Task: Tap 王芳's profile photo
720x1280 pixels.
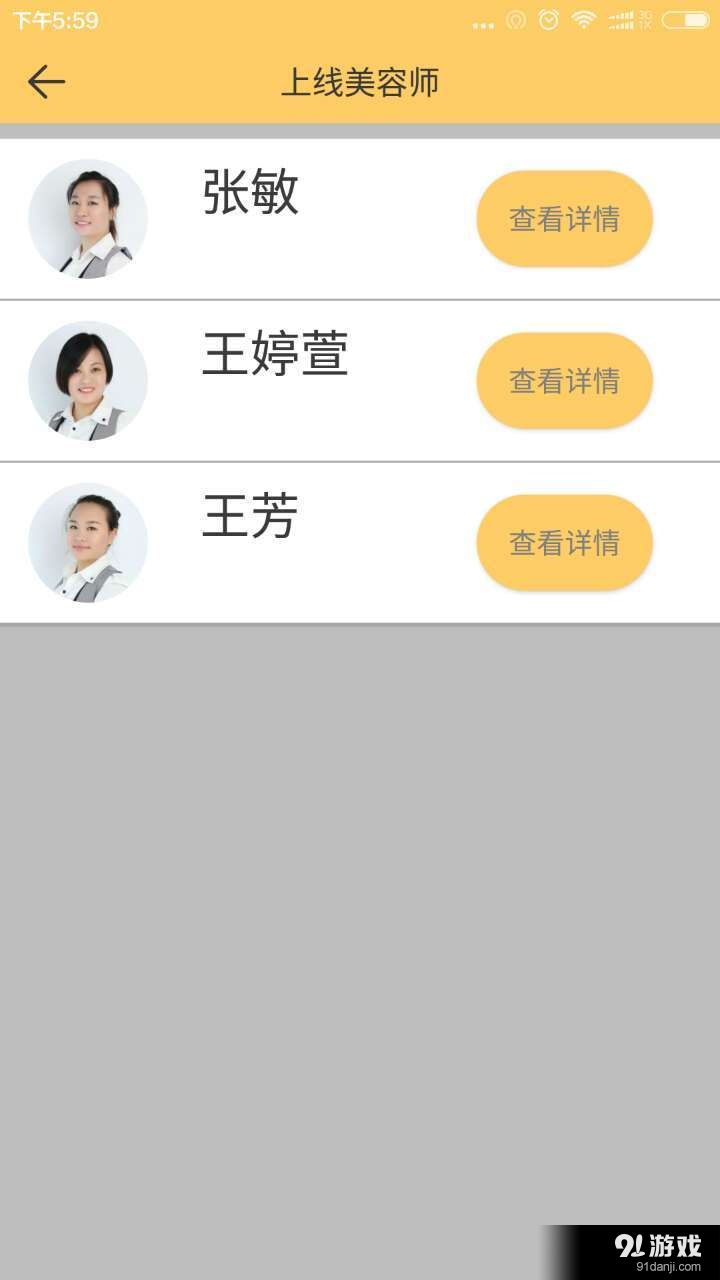Action: pyautogui.click(x=87, y=542)
